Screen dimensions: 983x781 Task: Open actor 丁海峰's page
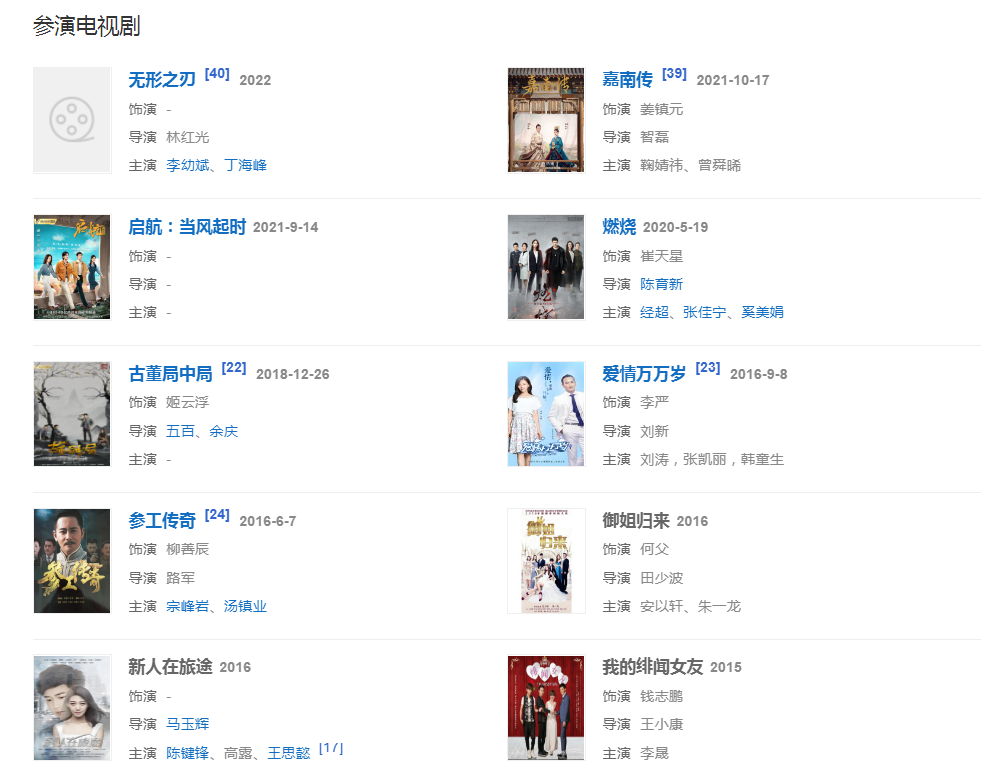pos(245,165)
